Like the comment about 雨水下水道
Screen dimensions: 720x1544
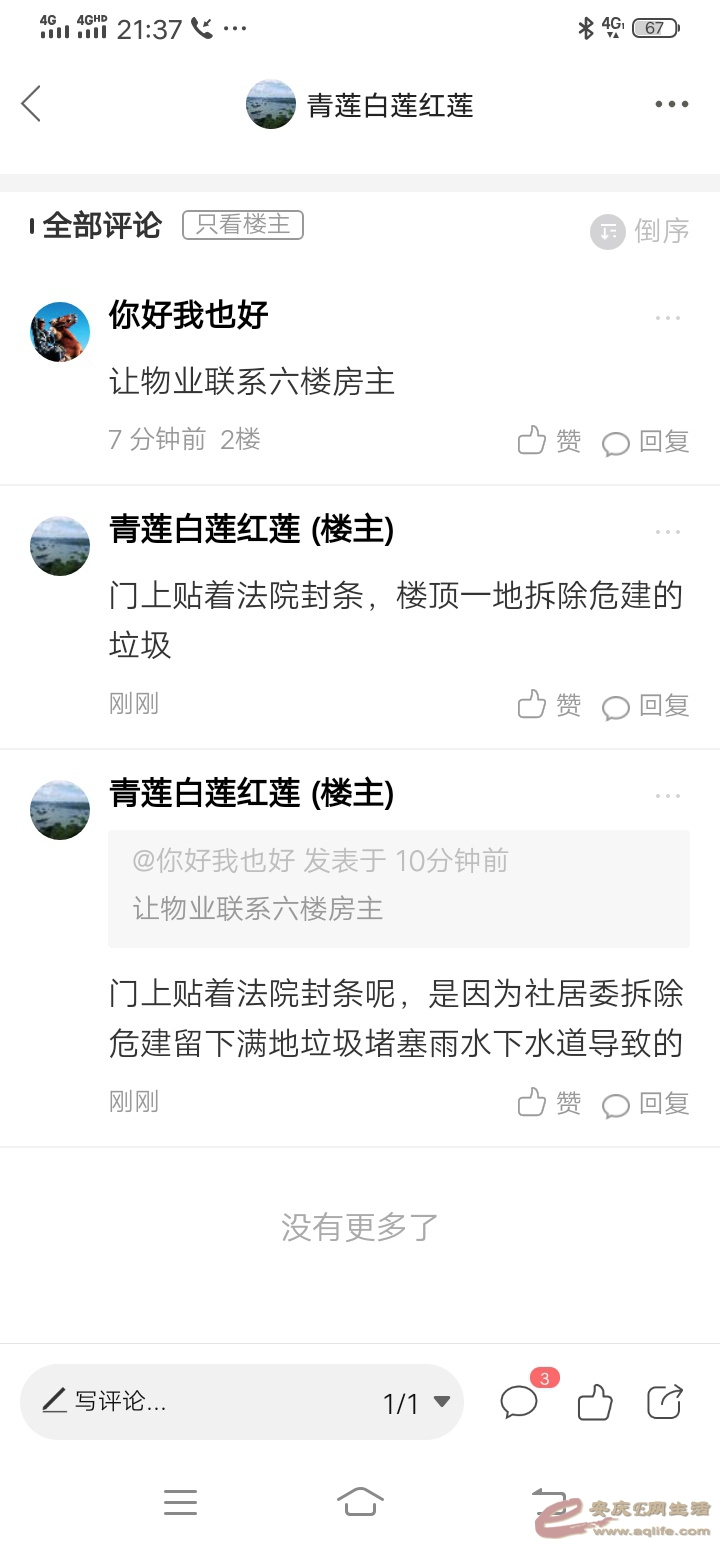pos(549,1103)
